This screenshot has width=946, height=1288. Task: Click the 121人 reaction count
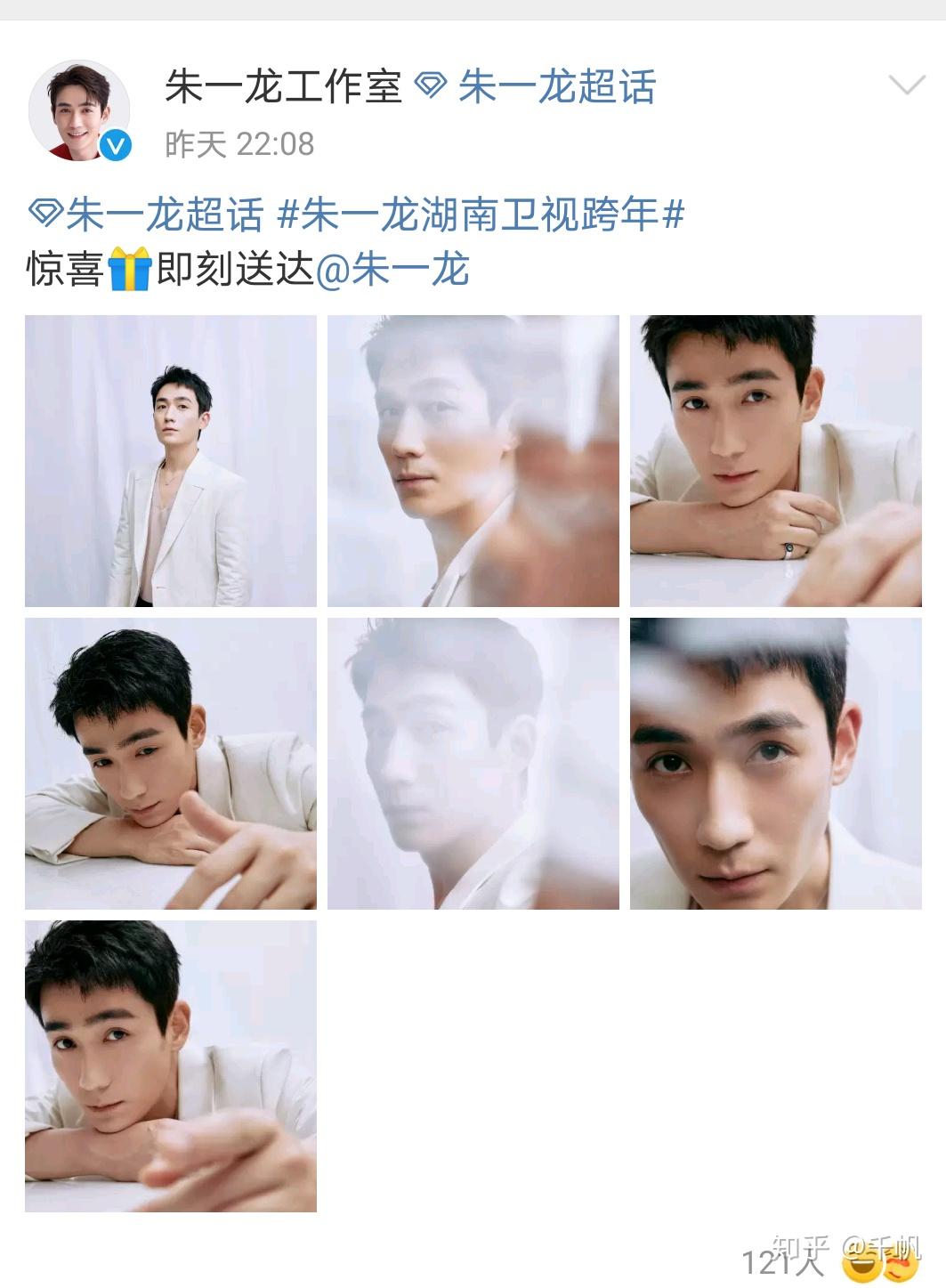pos(778,1260)
